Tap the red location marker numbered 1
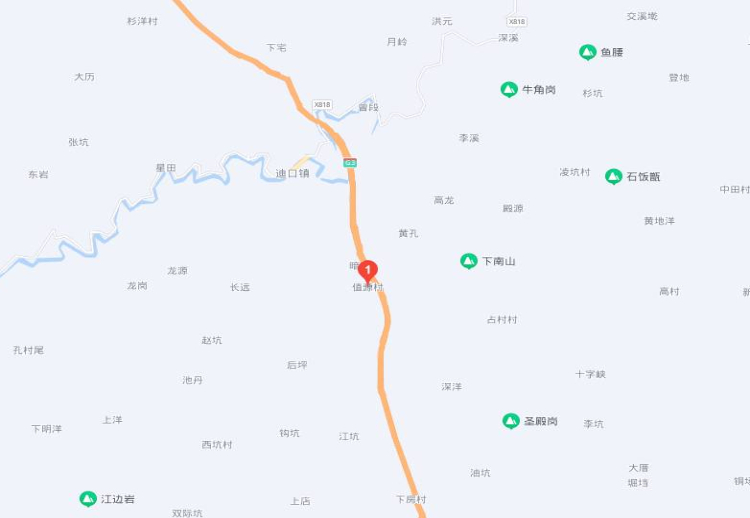Screen dimensions: 750x518 (367, 271)
